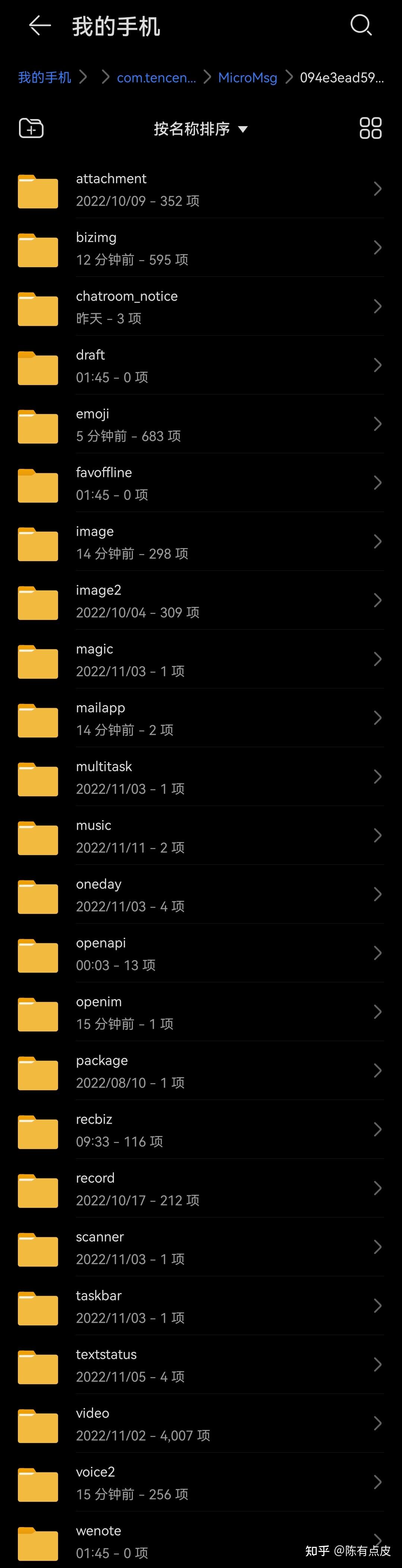The height and width of the screenshot is (1568, 402).
Task: Switch to grid view layout
Action: point(370,128)
